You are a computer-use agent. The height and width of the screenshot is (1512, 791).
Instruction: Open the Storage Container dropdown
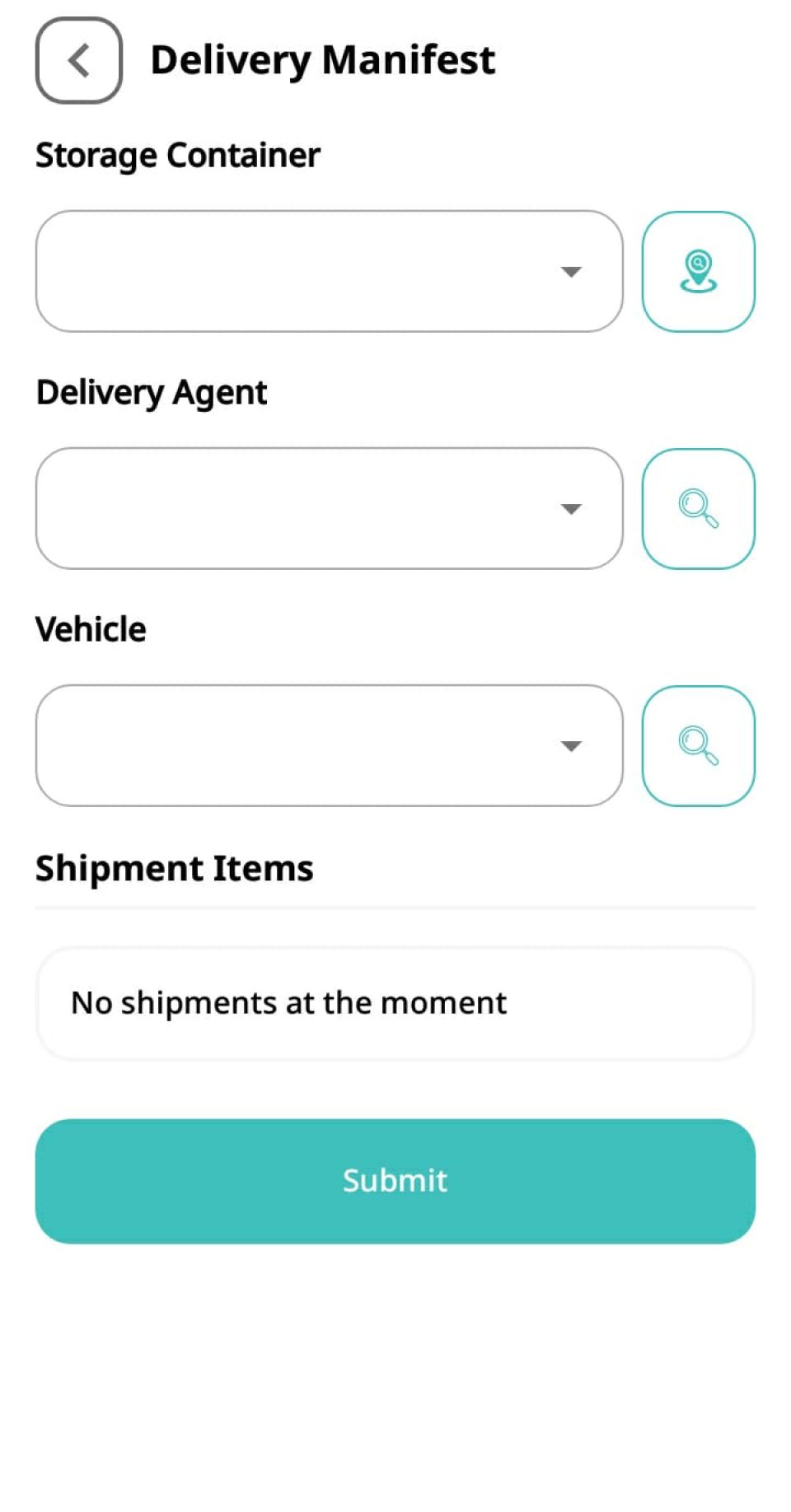point(330,271)
